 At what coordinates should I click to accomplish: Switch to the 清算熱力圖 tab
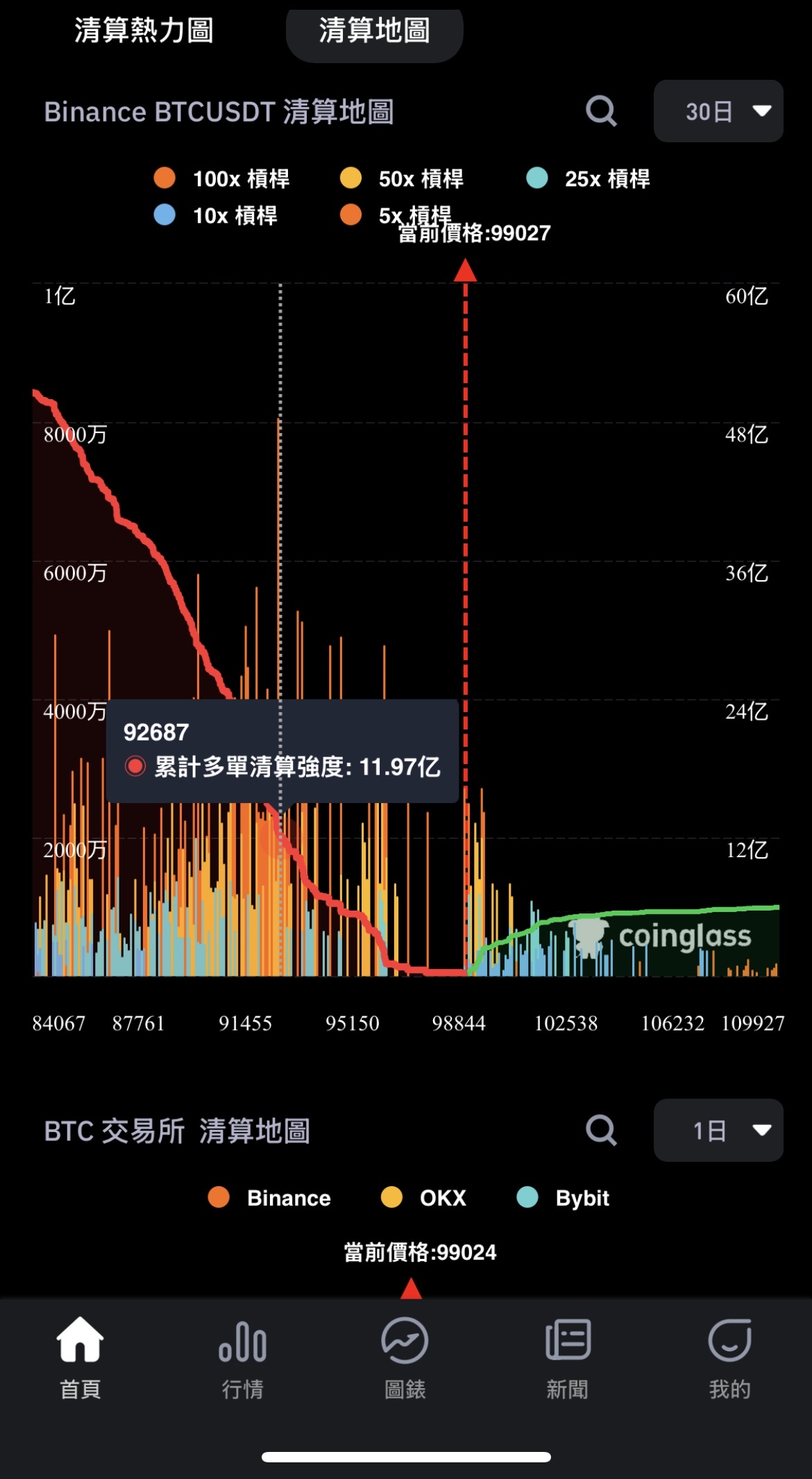coord(144,31)
